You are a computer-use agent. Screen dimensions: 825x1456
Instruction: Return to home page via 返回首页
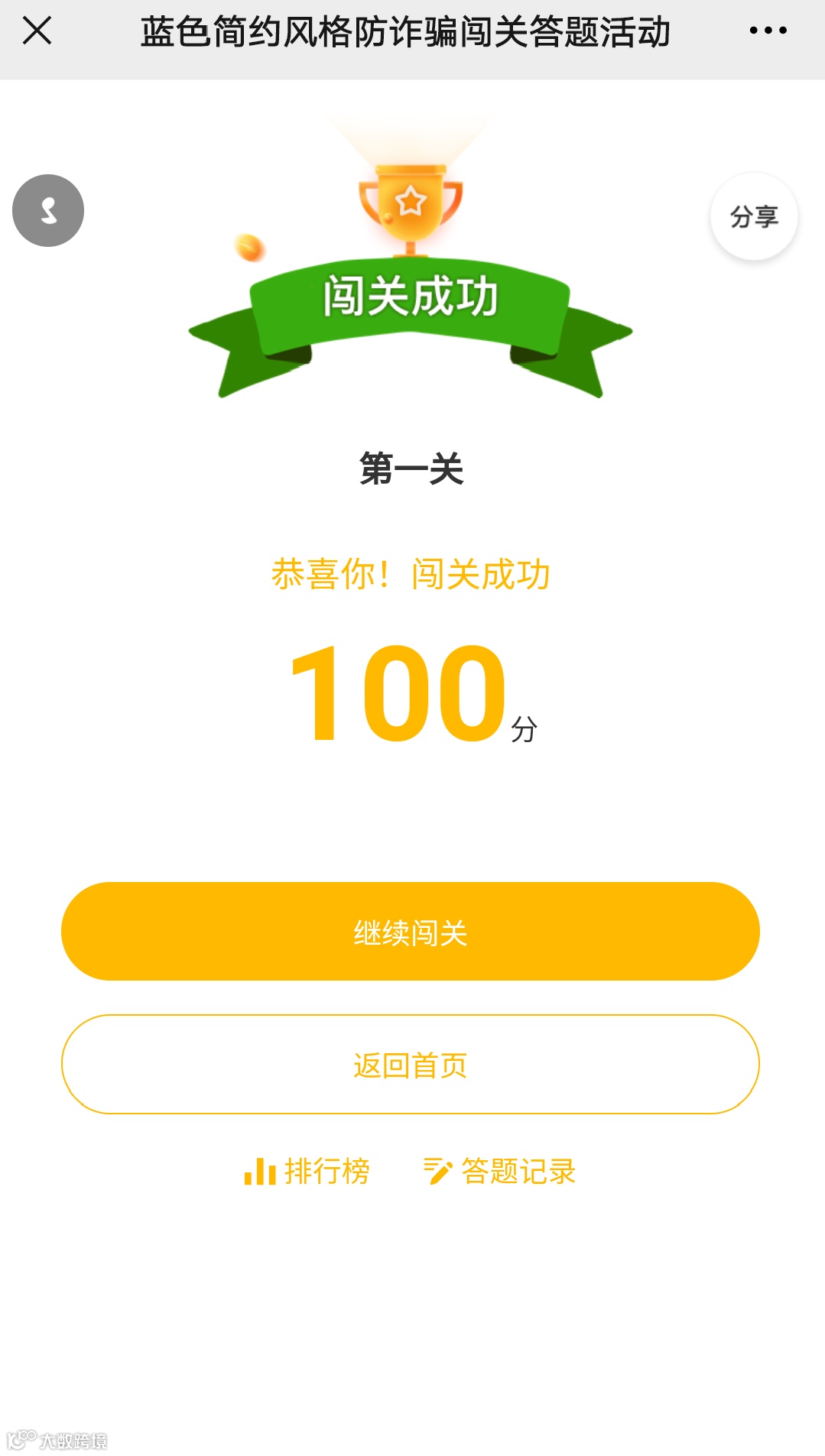411,1065
